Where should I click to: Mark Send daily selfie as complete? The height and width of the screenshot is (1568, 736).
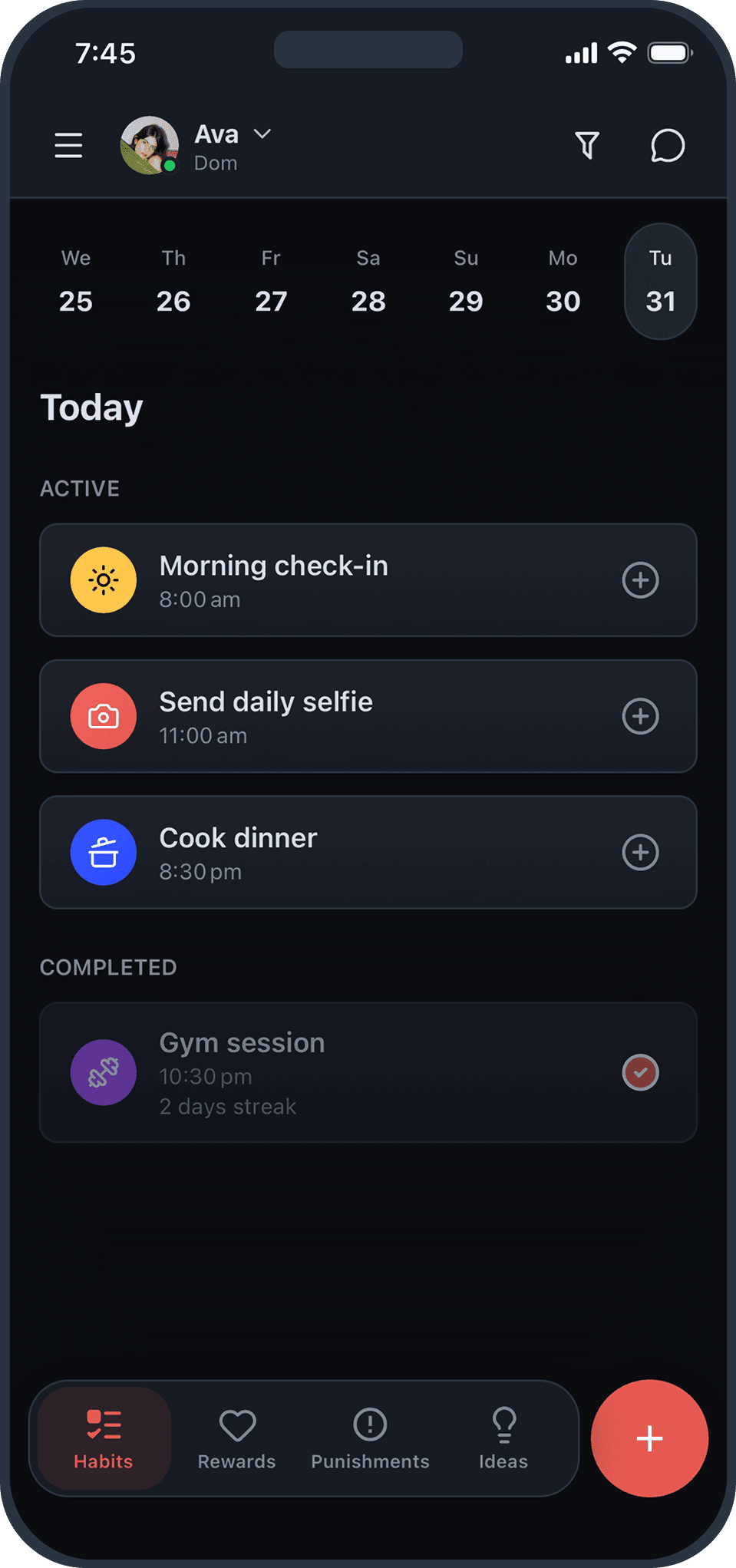click(x=640, y=716)
